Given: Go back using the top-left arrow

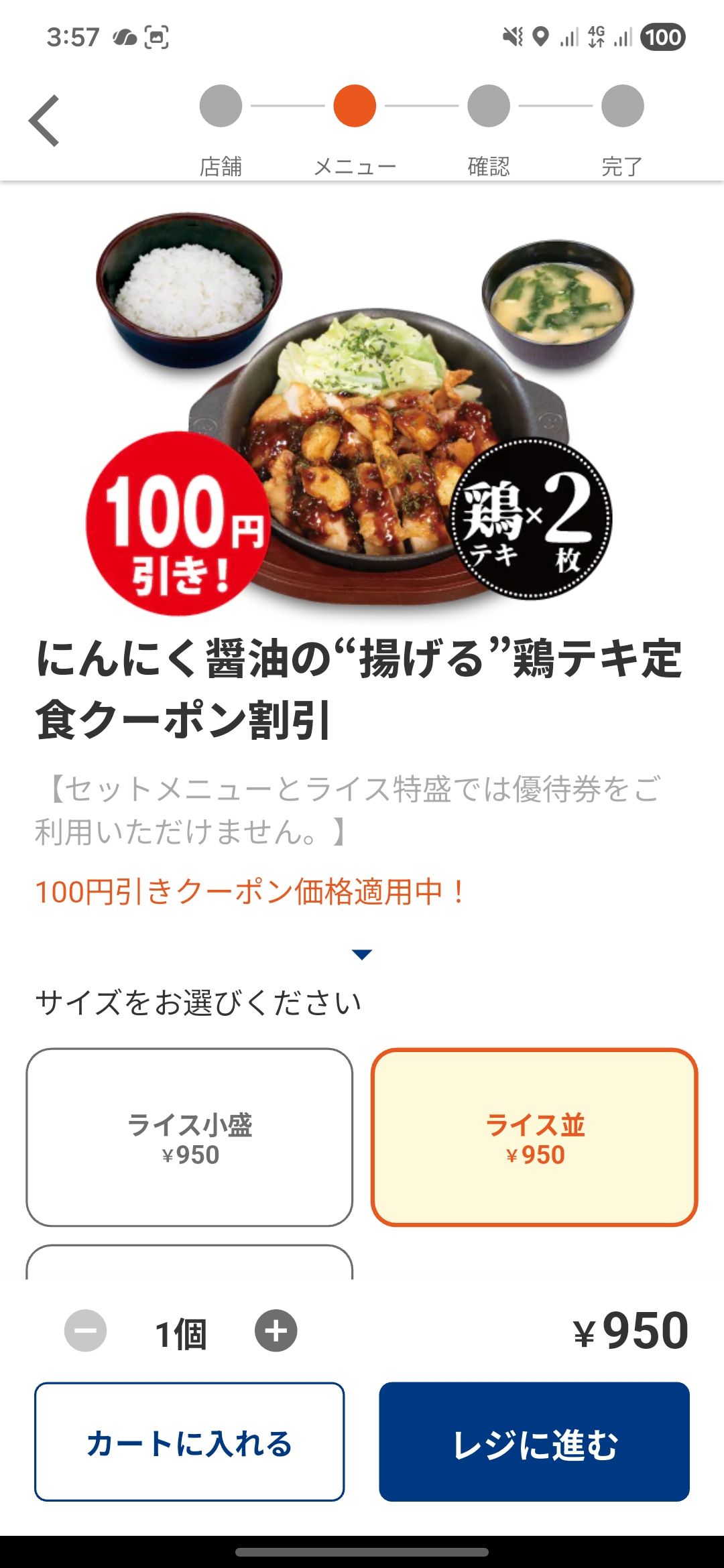Looking at the screenshot, I should [44, 121].
